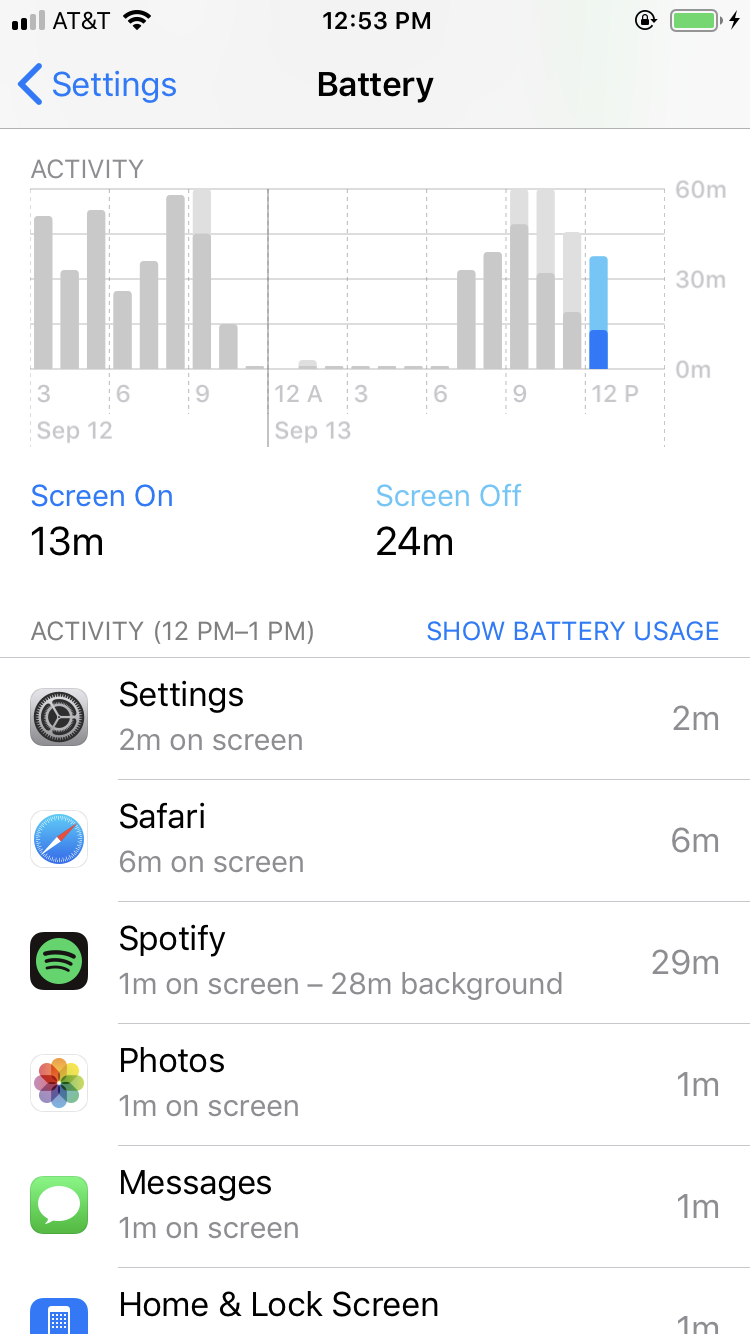
Task: Tap the Messages activity row
Action: click(375, 1206)
